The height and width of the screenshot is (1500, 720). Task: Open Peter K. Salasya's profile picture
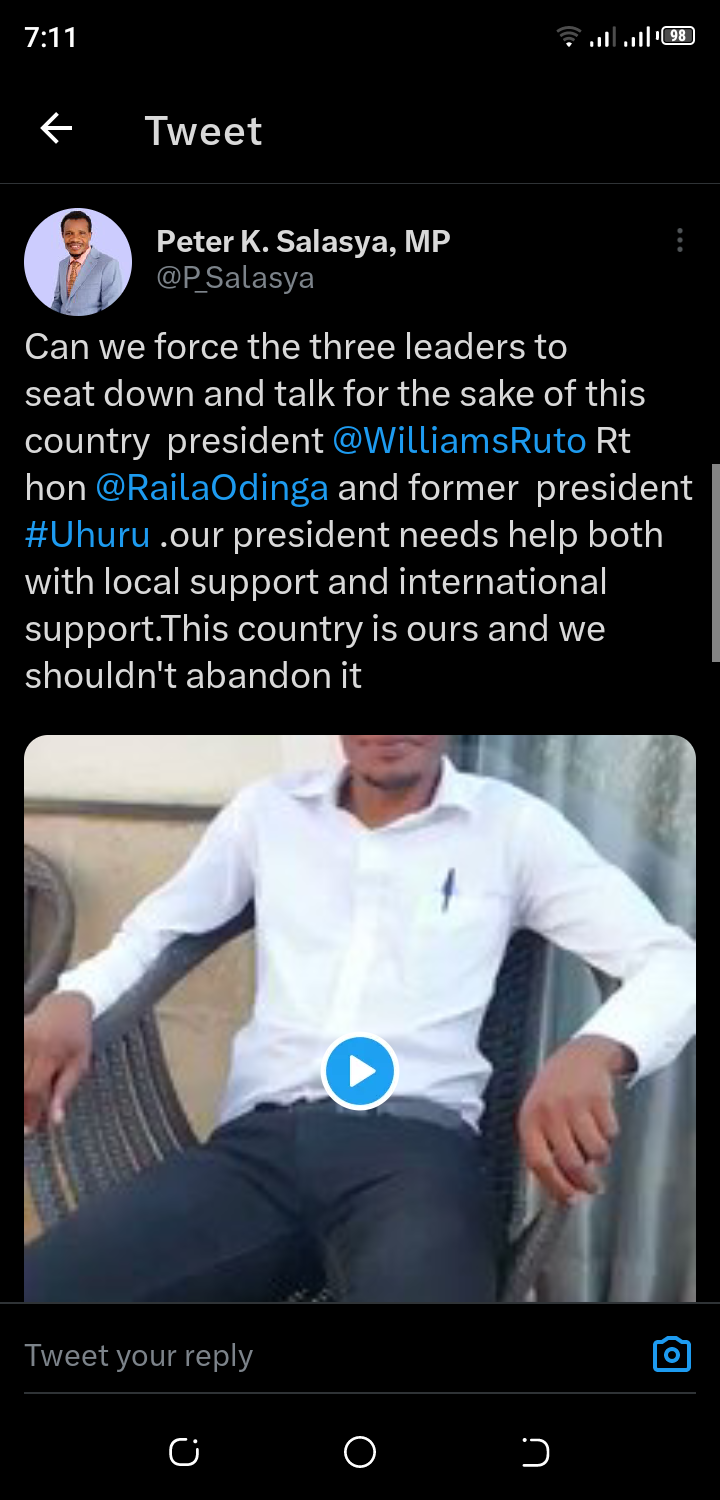78,262
